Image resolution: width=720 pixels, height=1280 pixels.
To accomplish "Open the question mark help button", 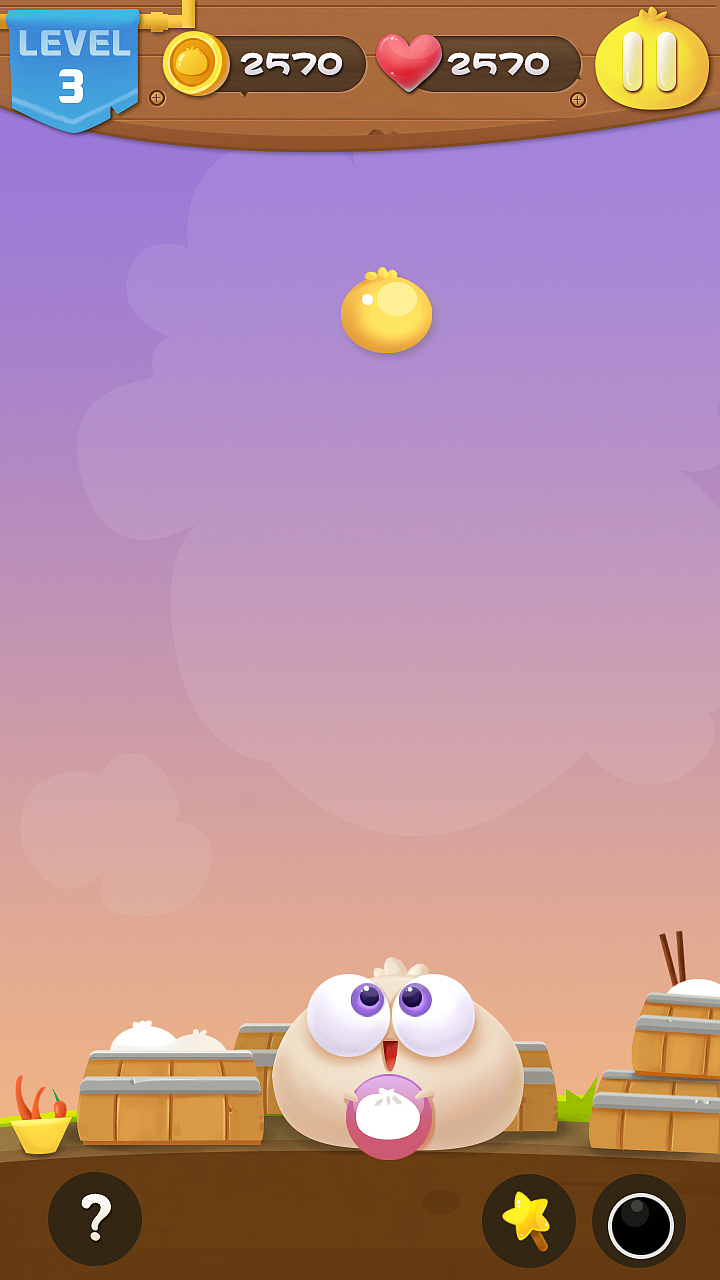I will 95,1219.
